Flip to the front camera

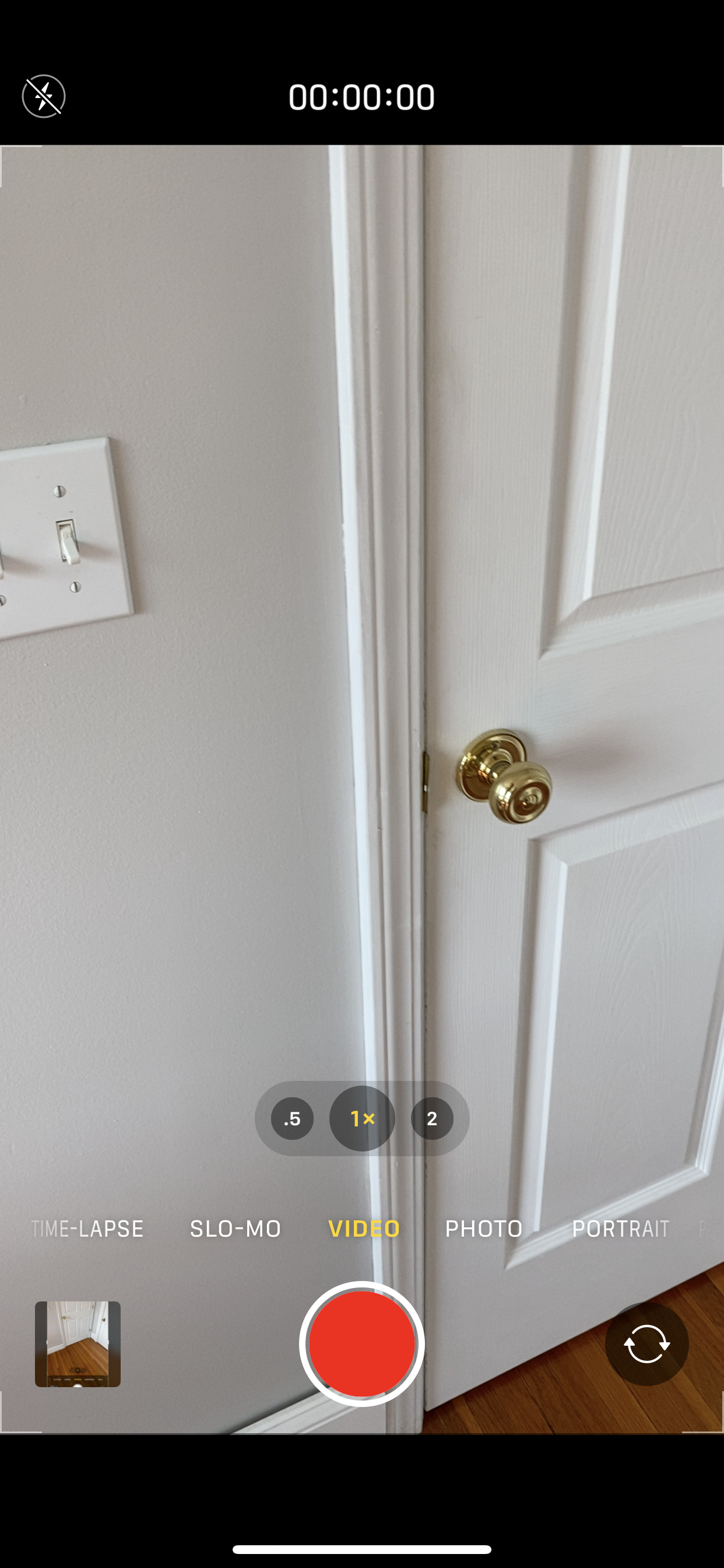(x=646, y=1343)
